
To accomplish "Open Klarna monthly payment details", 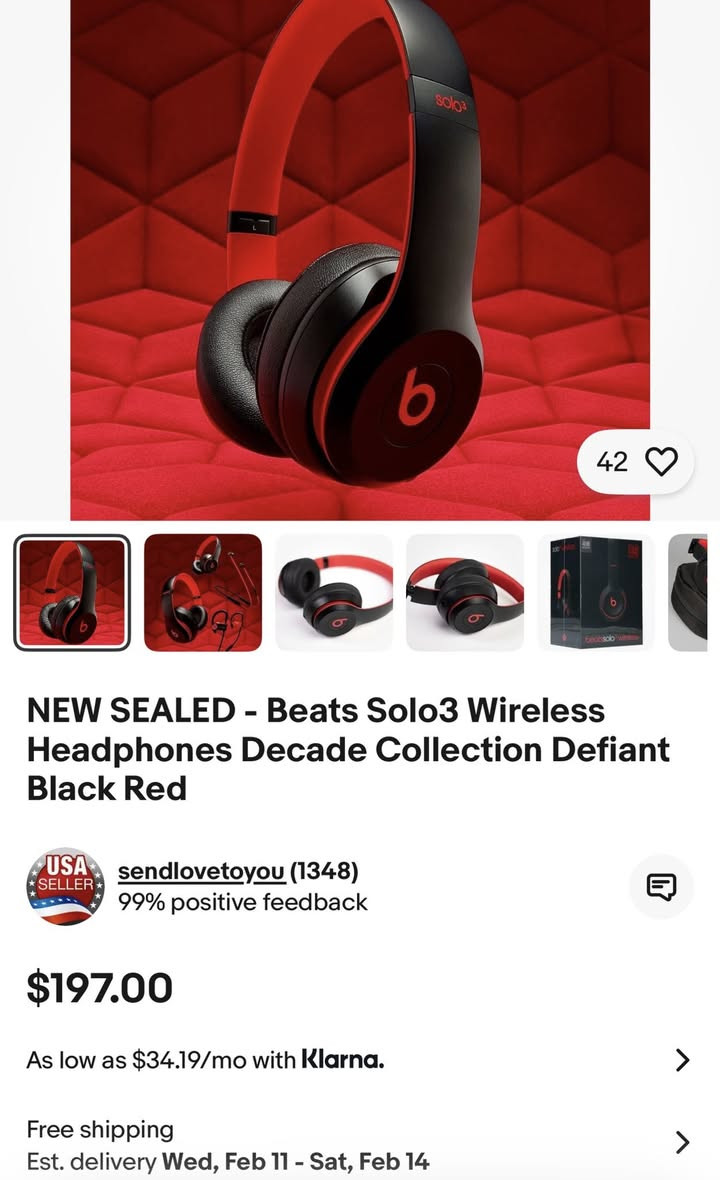I will click(x=682, y=1060).
